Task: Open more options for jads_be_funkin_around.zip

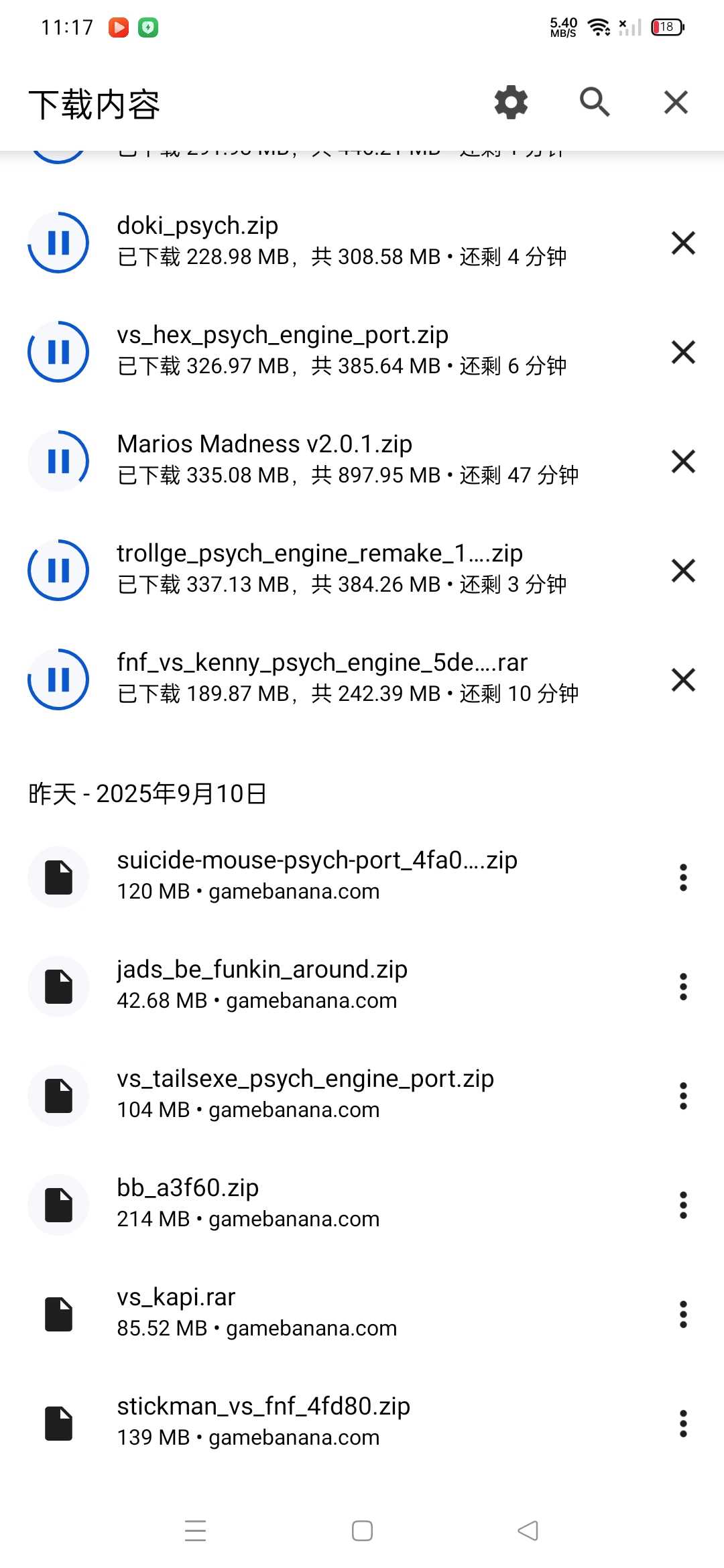Action: pos(683,986)
